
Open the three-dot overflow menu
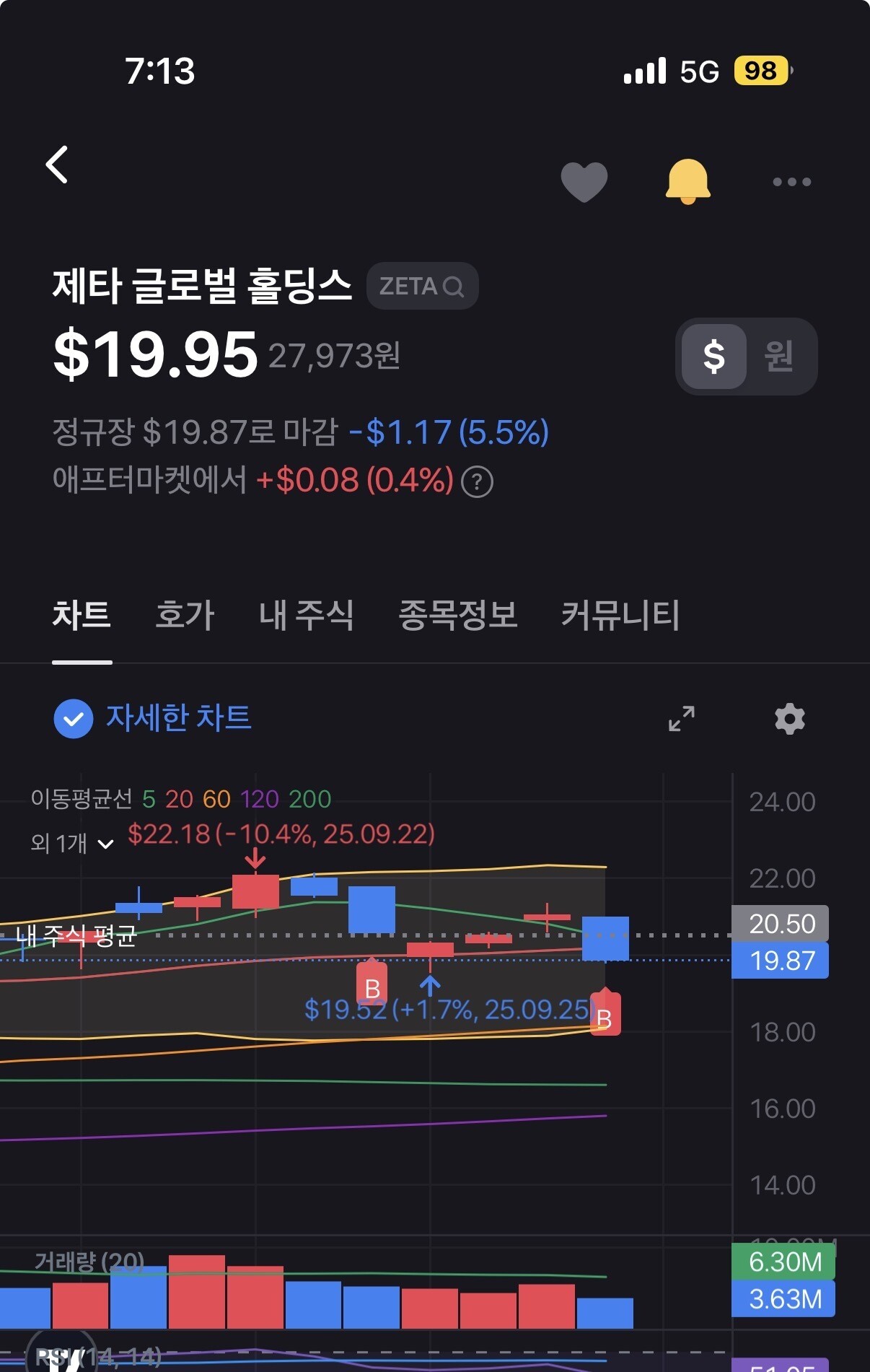pos(791,182)
